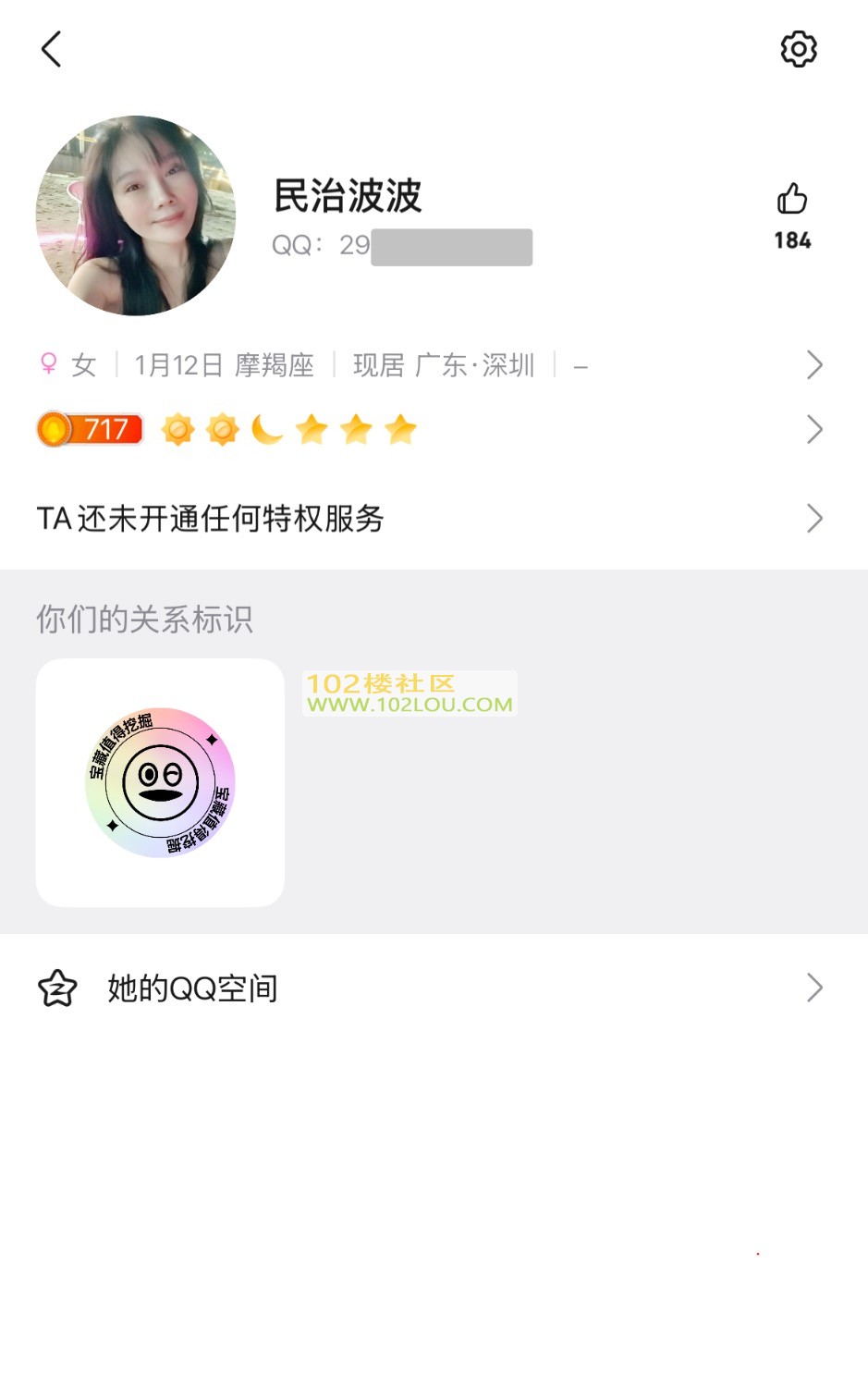
Task: Go back using the top arrow
Action: tap(52, 49)
